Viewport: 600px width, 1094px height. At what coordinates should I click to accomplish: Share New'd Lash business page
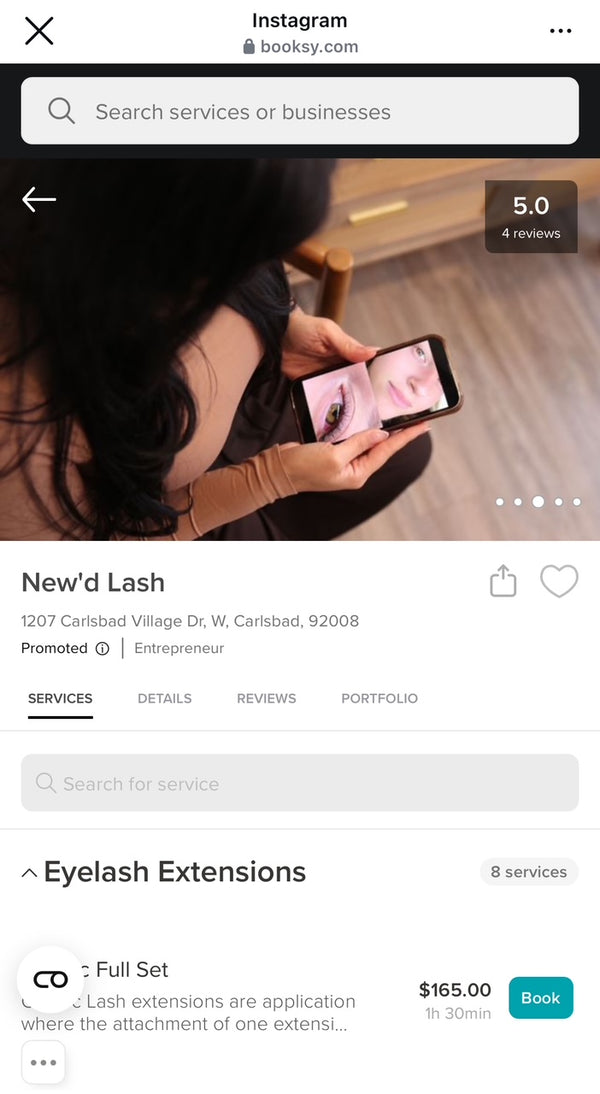(x=503, y=581)
